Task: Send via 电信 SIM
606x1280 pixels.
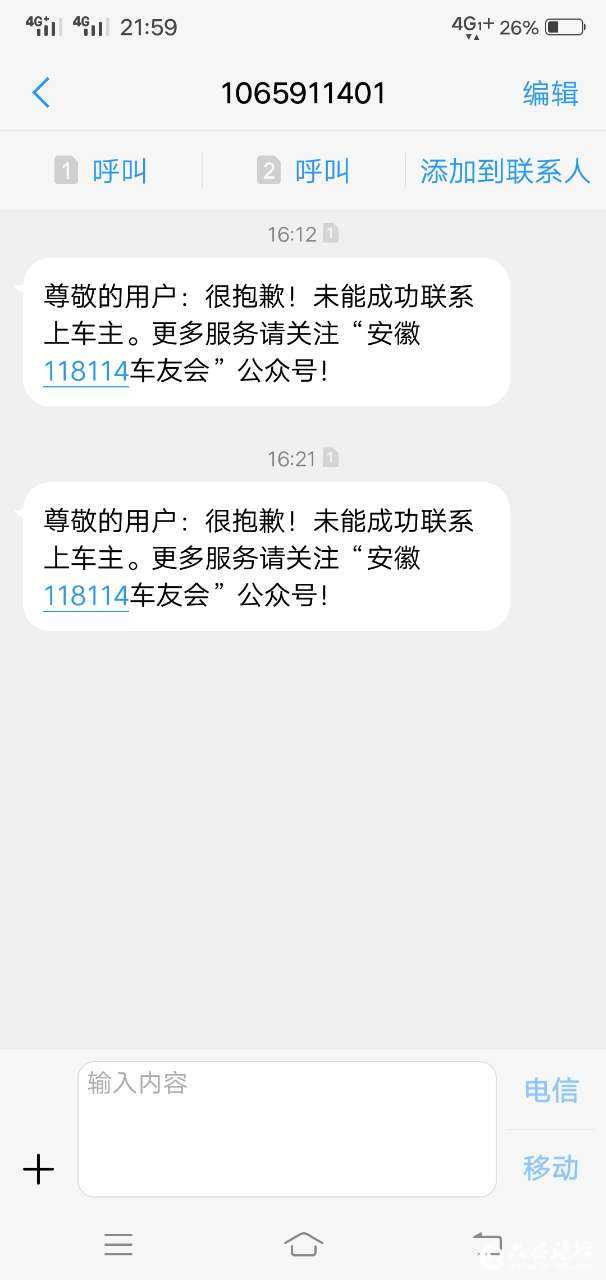Action: [x=551, y=1090]
